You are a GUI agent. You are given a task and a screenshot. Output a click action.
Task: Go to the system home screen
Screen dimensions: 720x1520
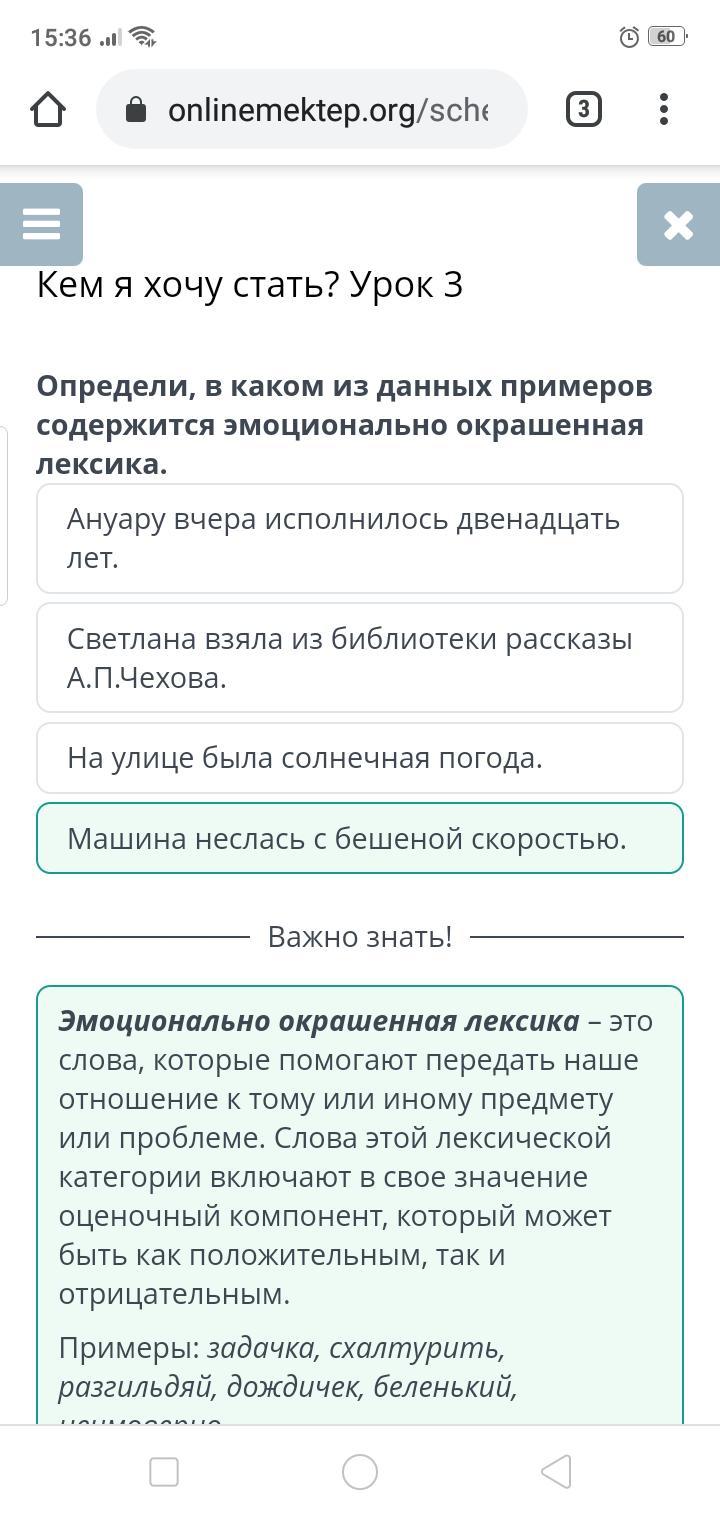pyautogui.click(x=360, y=1471)
